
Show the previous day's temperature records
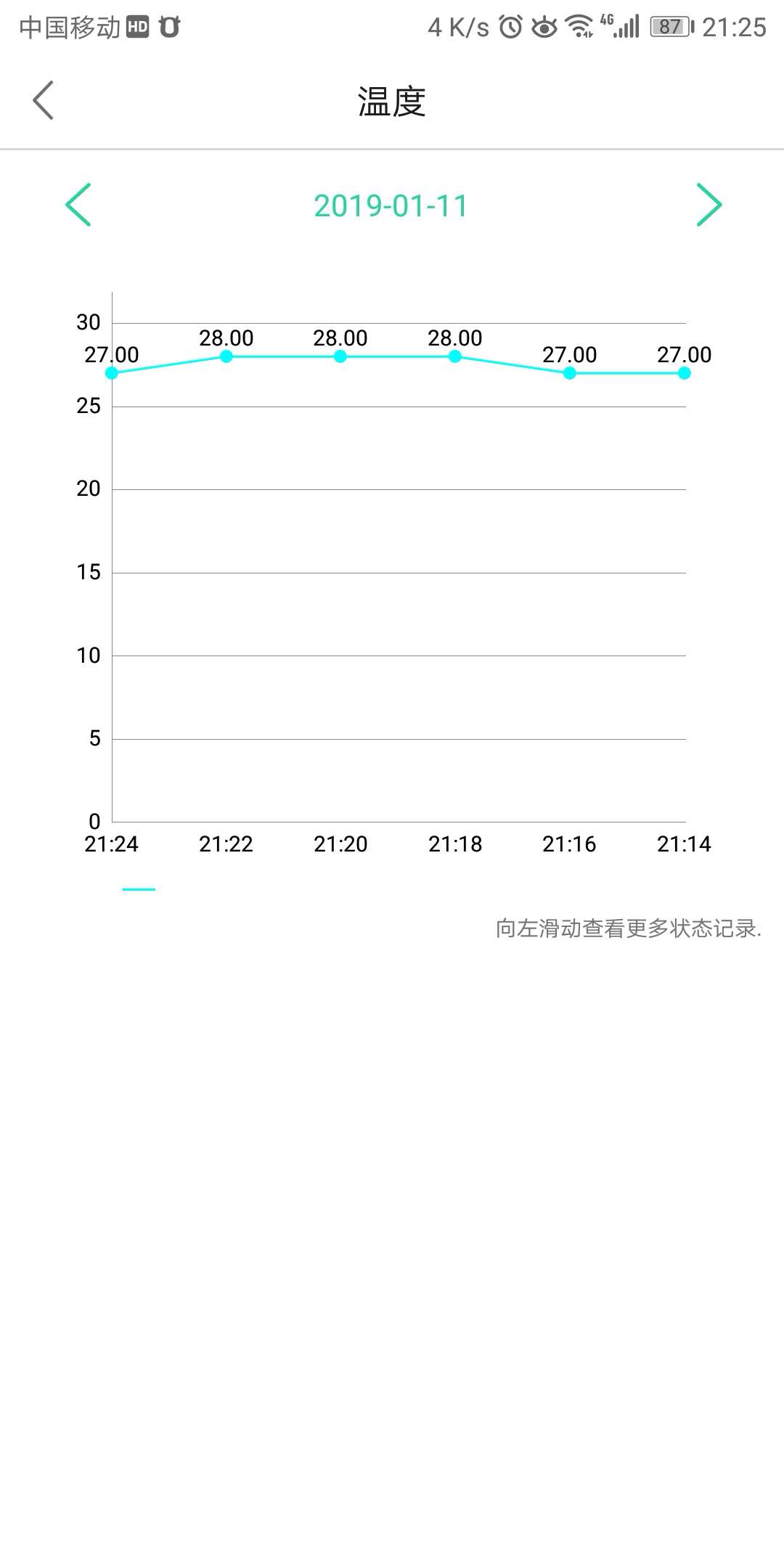(x=78, y=205)
